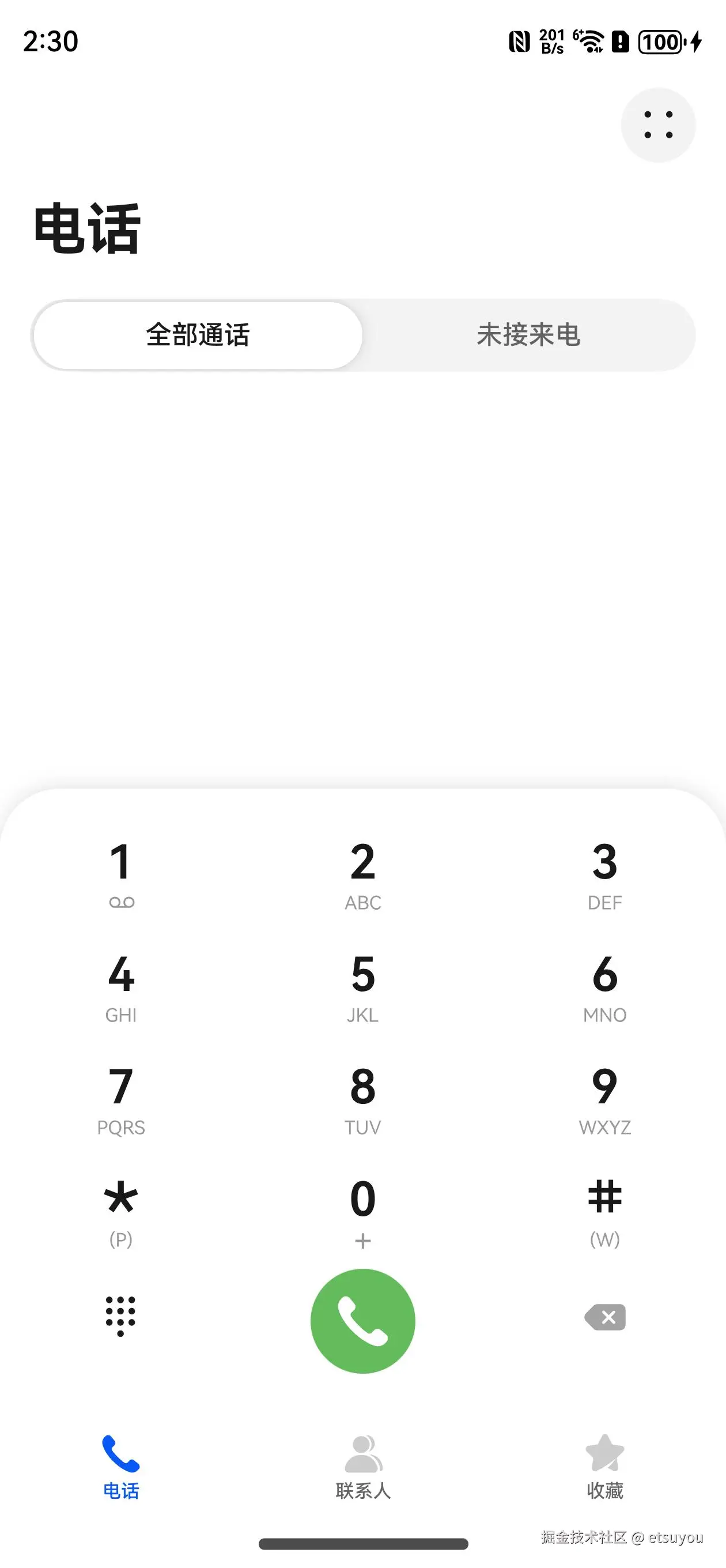Tap the 9 WXYZ key

pos(604,1099)
